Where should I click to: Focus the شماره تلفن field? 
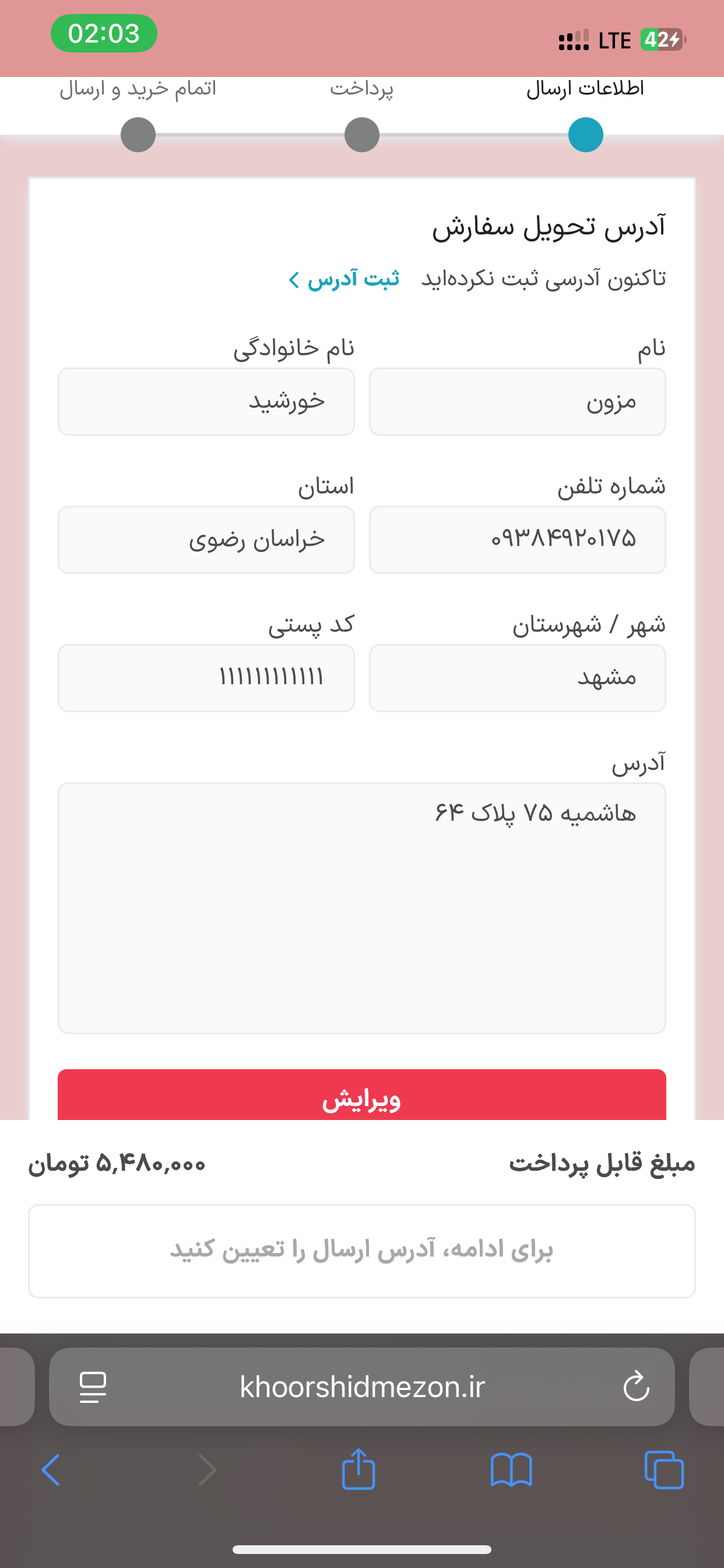[x=517, y=540]
